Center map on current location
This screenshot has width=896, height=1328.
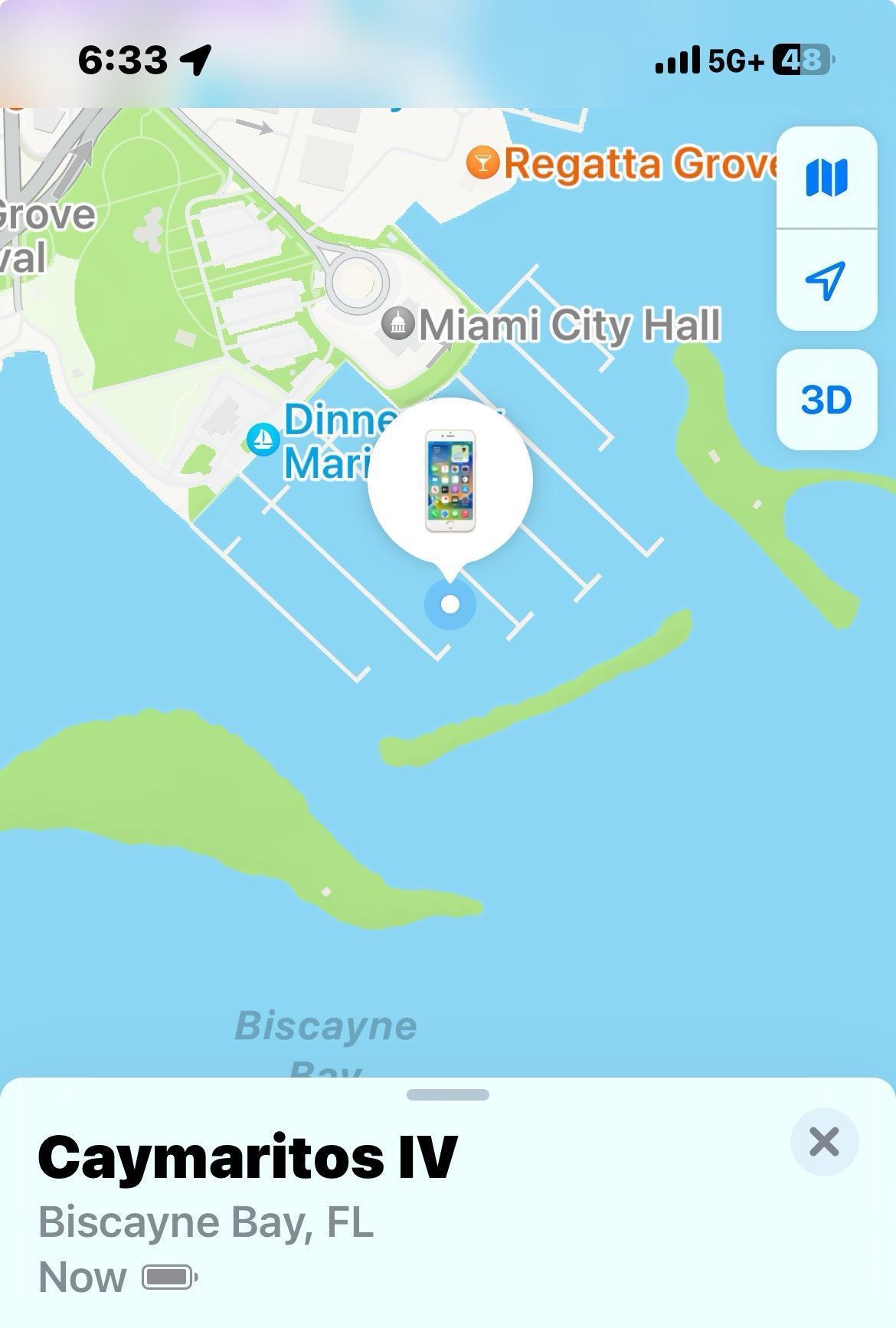coord(826,280)
